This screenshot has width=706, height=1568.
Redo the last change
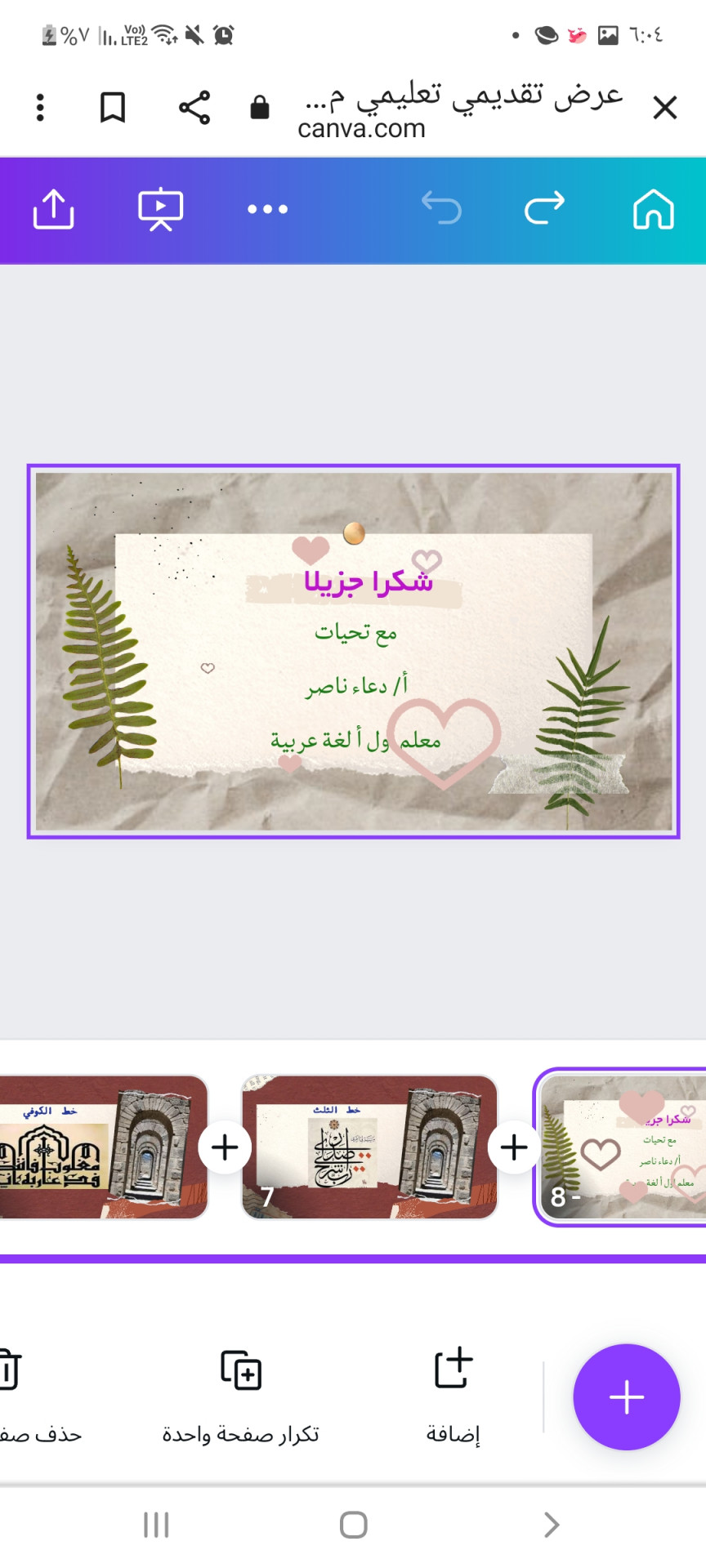(x=544, y=209)
